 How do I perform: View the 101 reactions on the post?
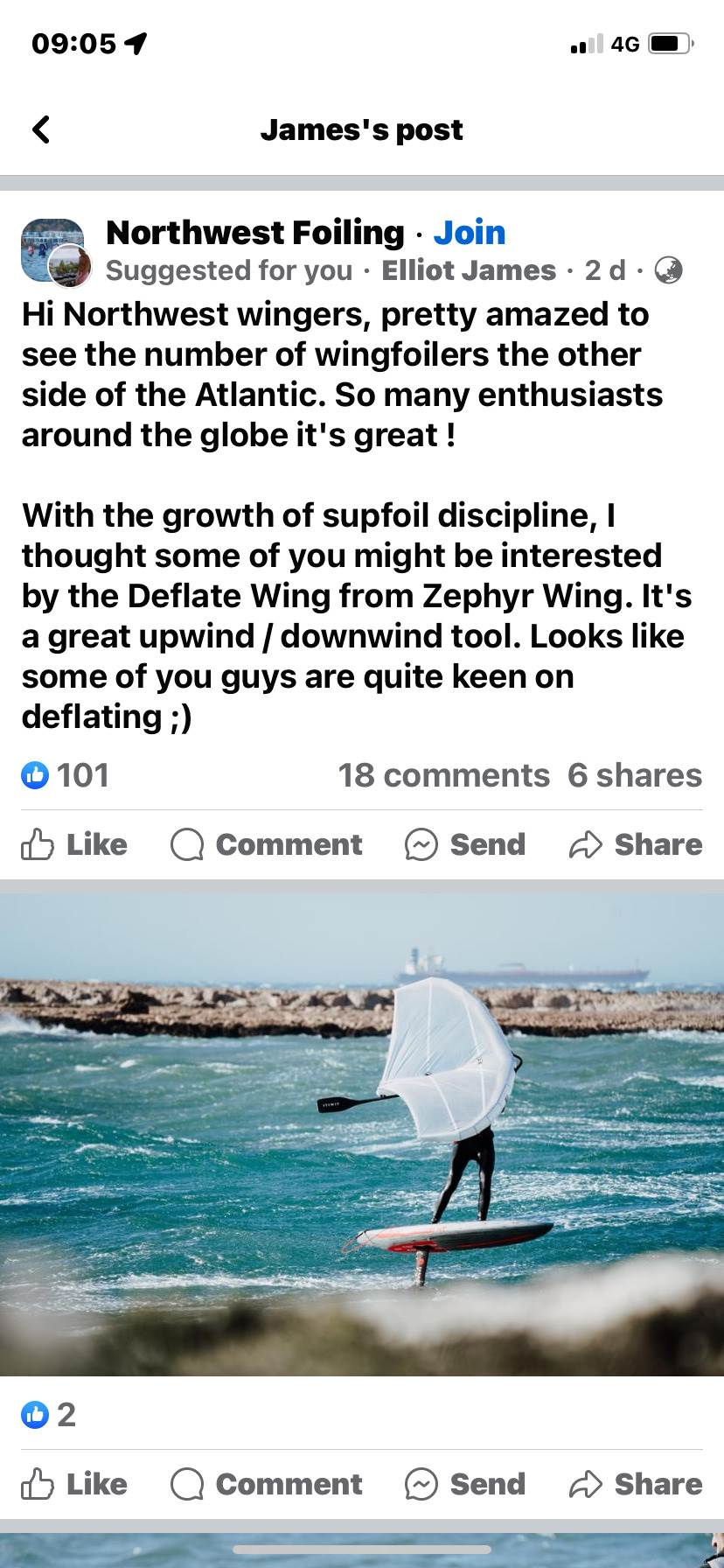click(x=66, y=775)
